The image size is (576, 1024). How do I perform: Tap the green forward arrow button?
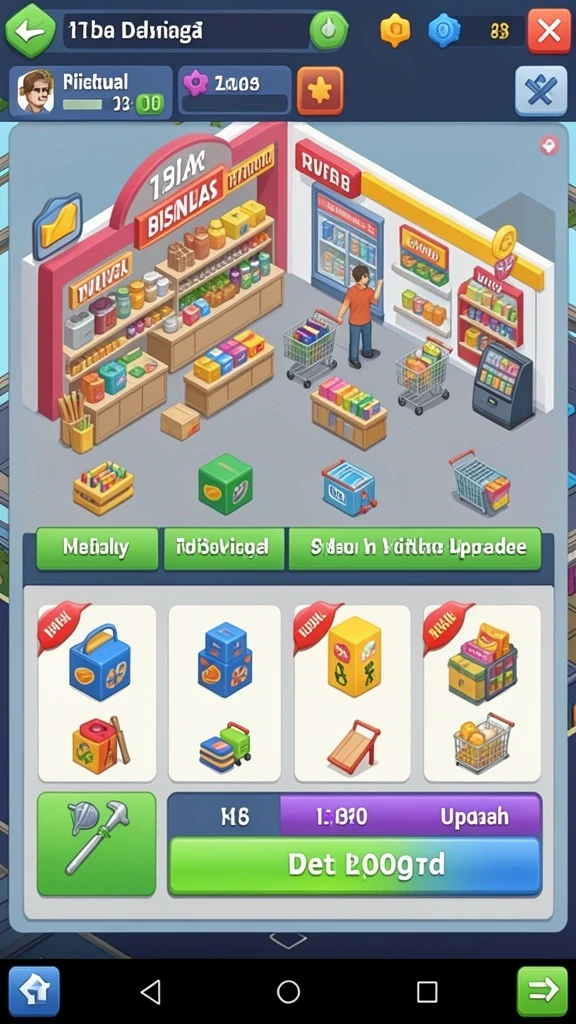542,991
